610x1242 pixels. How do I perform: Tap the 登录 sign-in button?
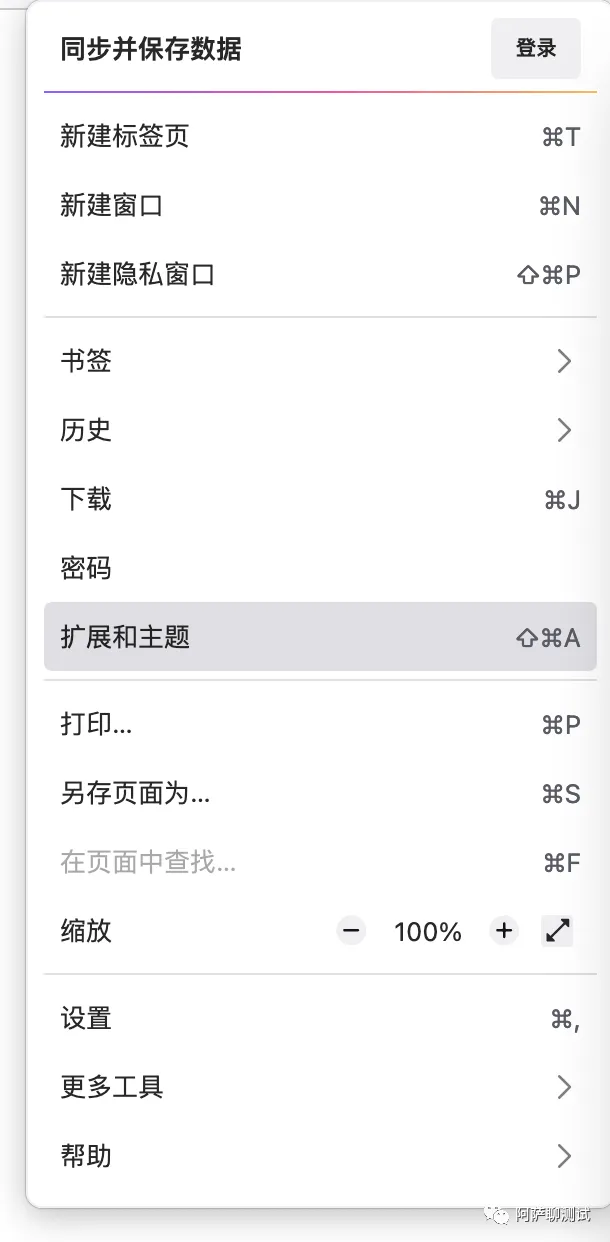click(x=535, y=48)
